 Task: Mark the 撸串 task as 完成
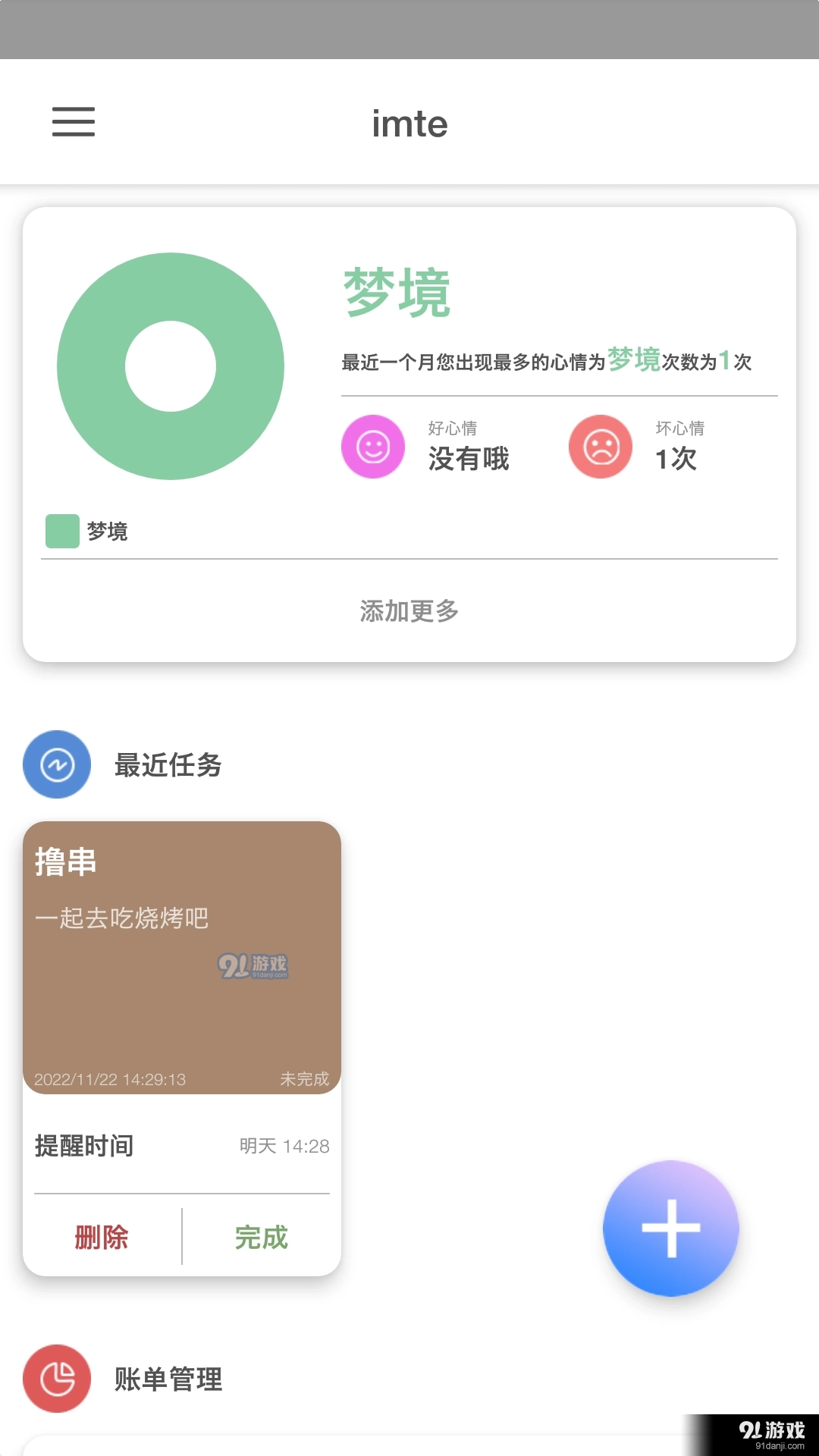[x=261, y=1238]
